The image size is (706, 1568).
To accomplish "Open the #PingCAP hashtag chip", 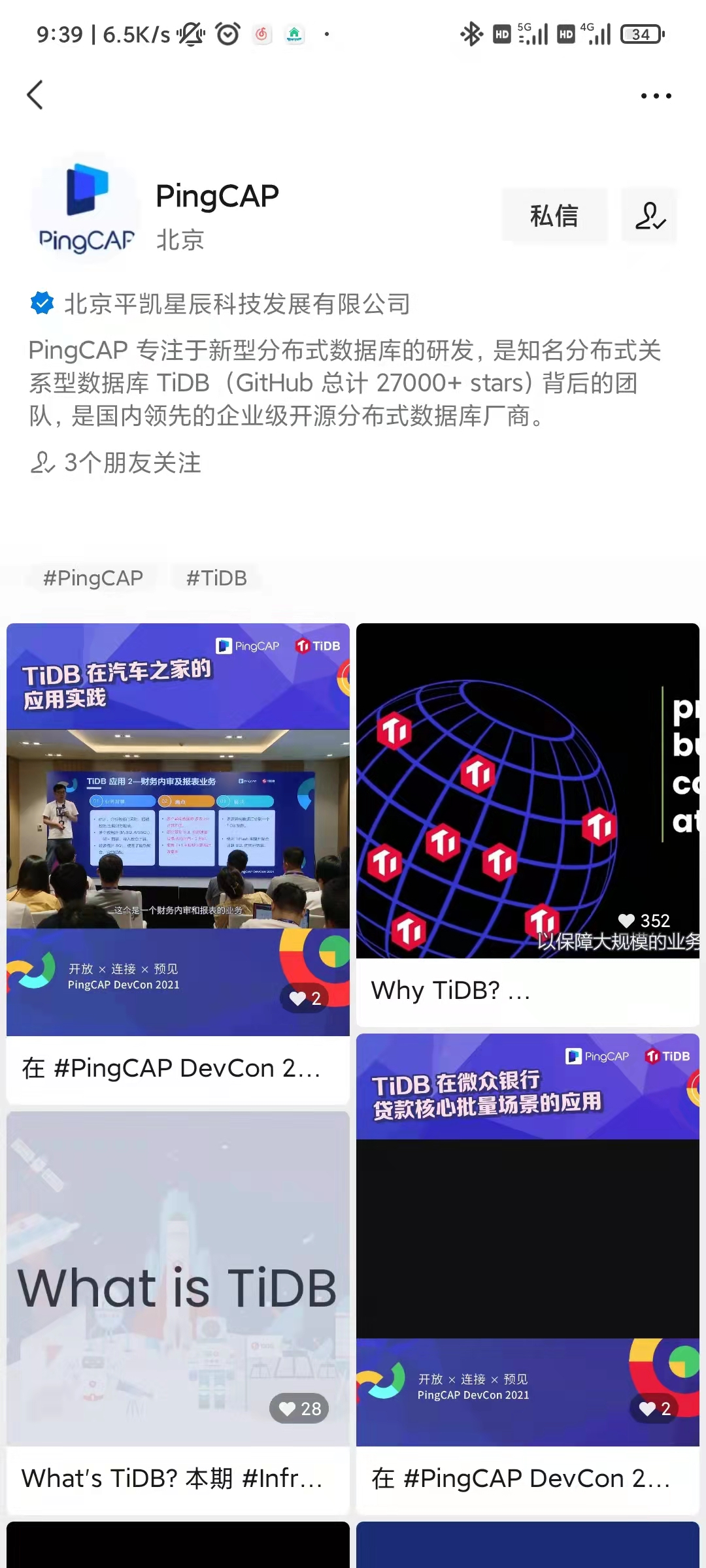I will pos(93,578).
